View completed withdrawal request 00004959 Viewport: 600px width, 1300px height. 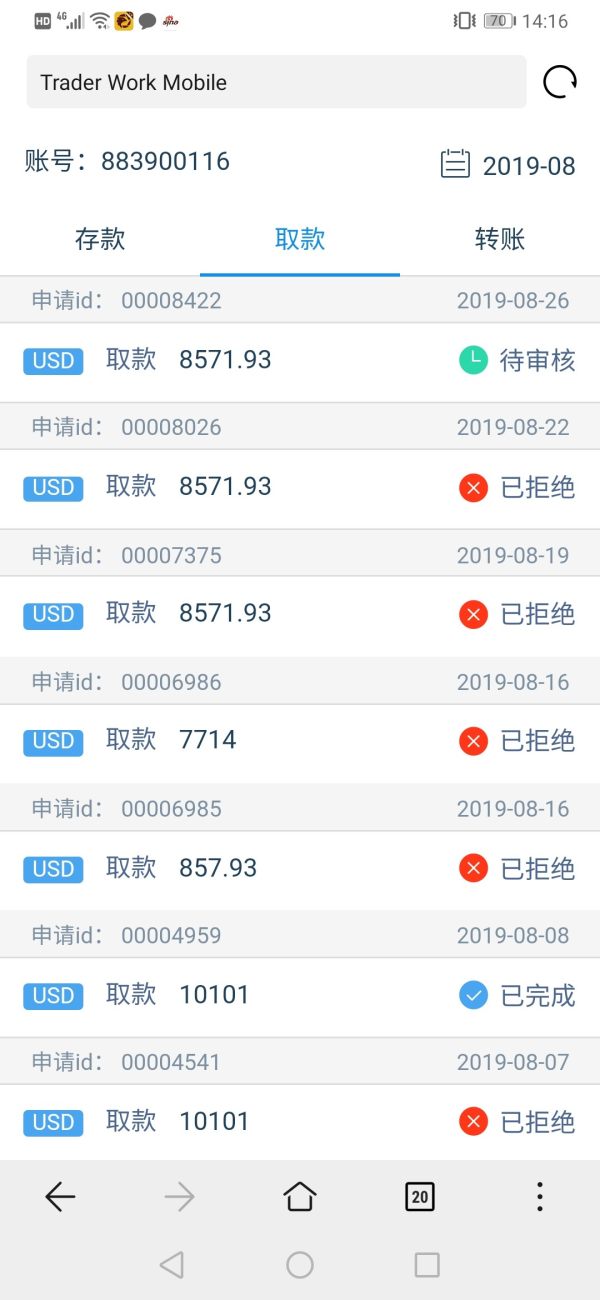point(300,995)
